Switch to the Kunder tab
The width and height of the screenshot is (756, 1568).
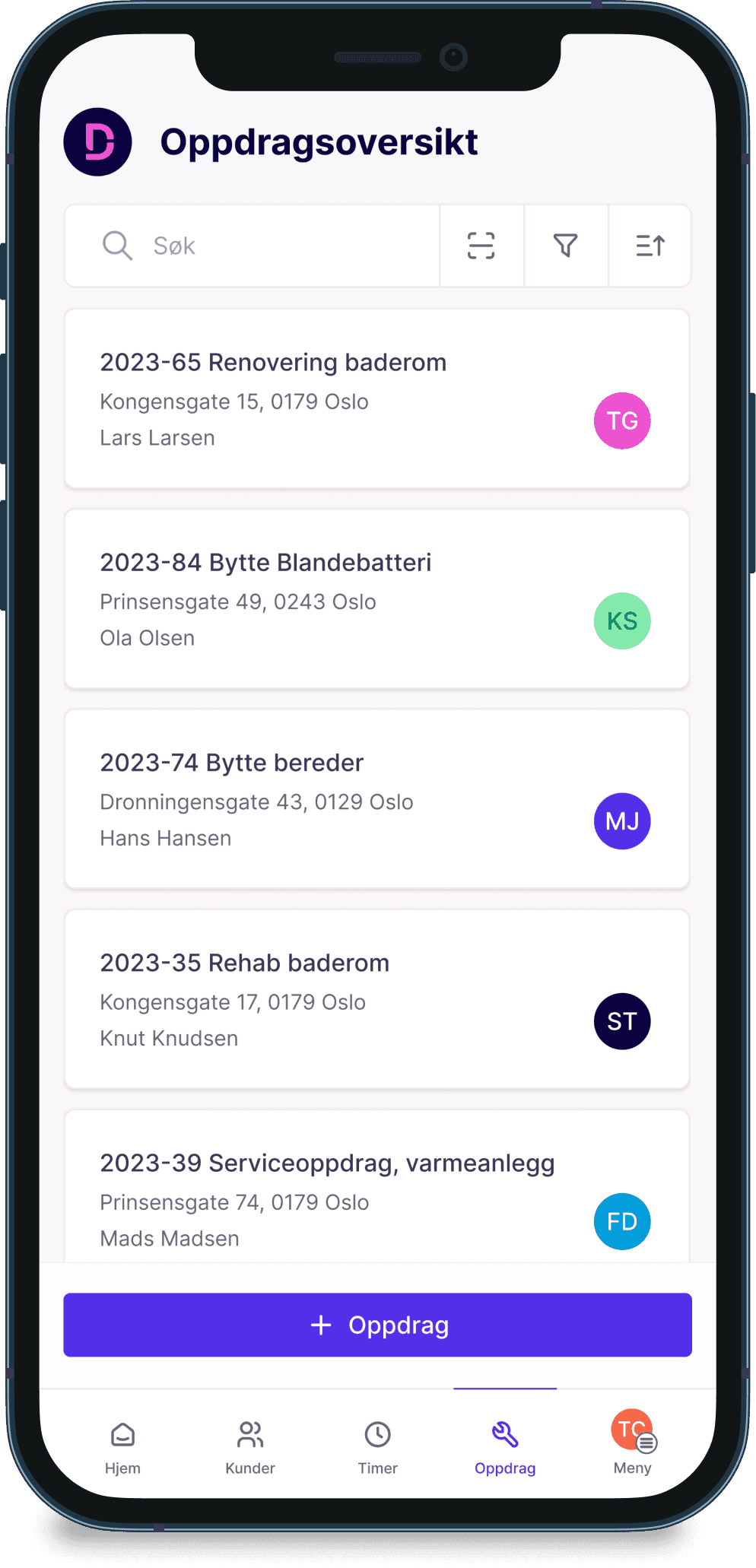coord(250,1448)
